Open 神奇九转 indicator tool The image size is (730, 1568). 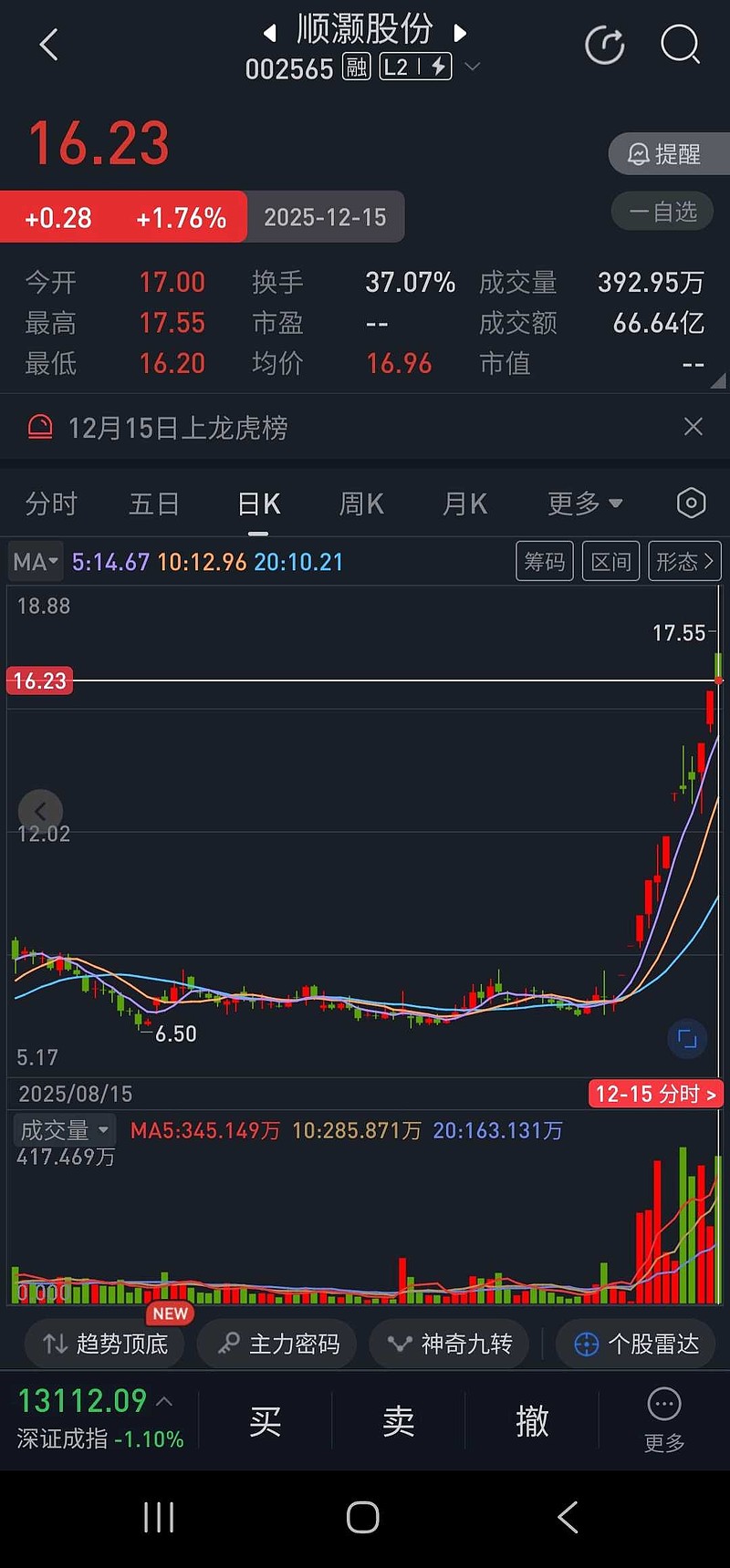pyautogui.click(x=448, y=1343)
